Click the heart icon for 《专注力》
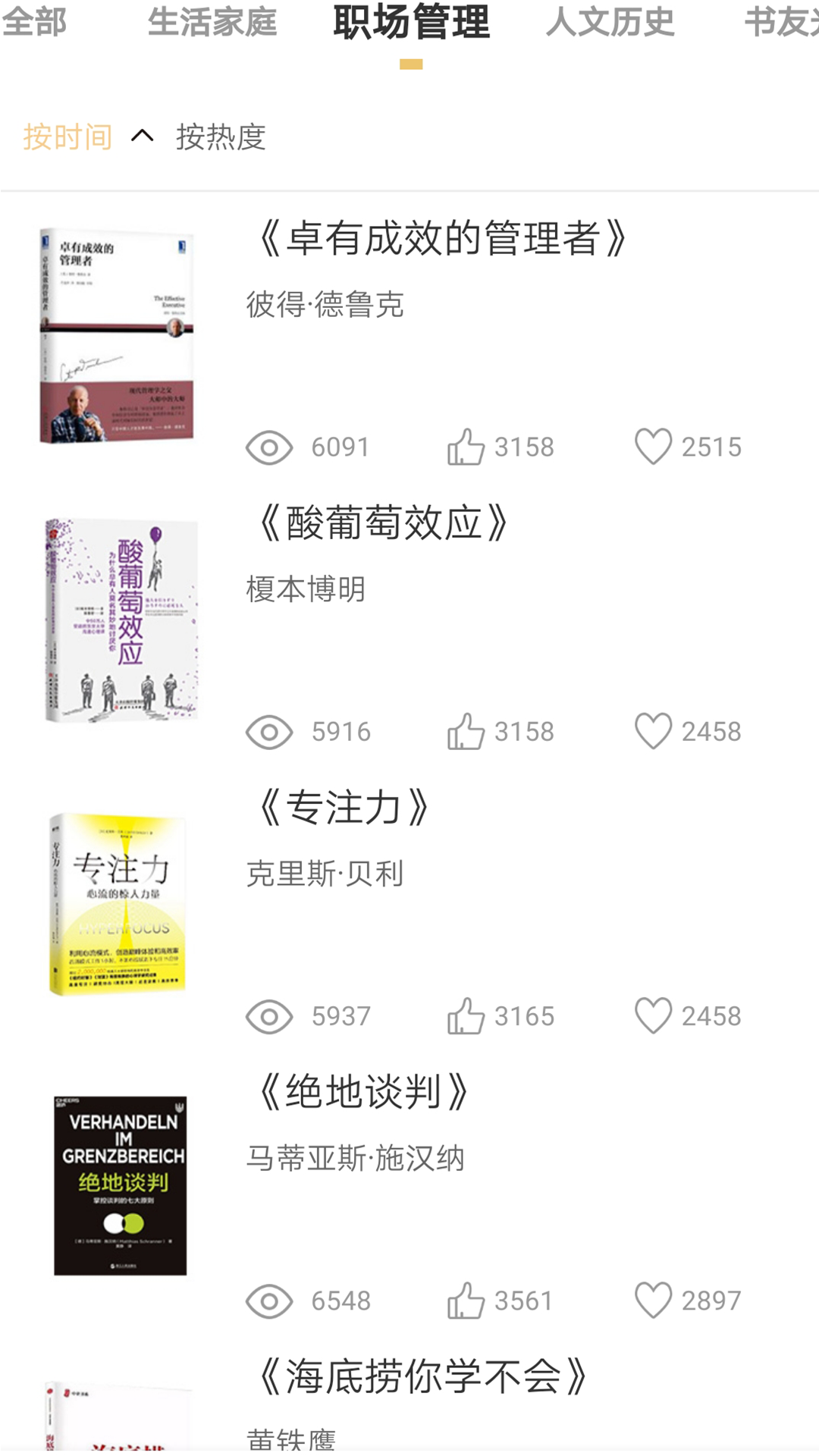The image size is (819, 1456). pos(656,1016)
